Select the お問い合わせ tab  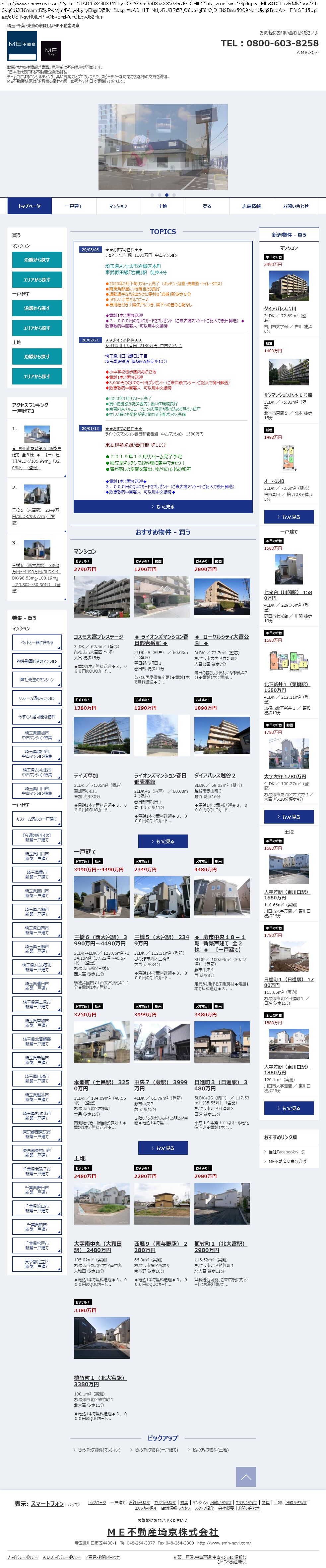(295, 206)
